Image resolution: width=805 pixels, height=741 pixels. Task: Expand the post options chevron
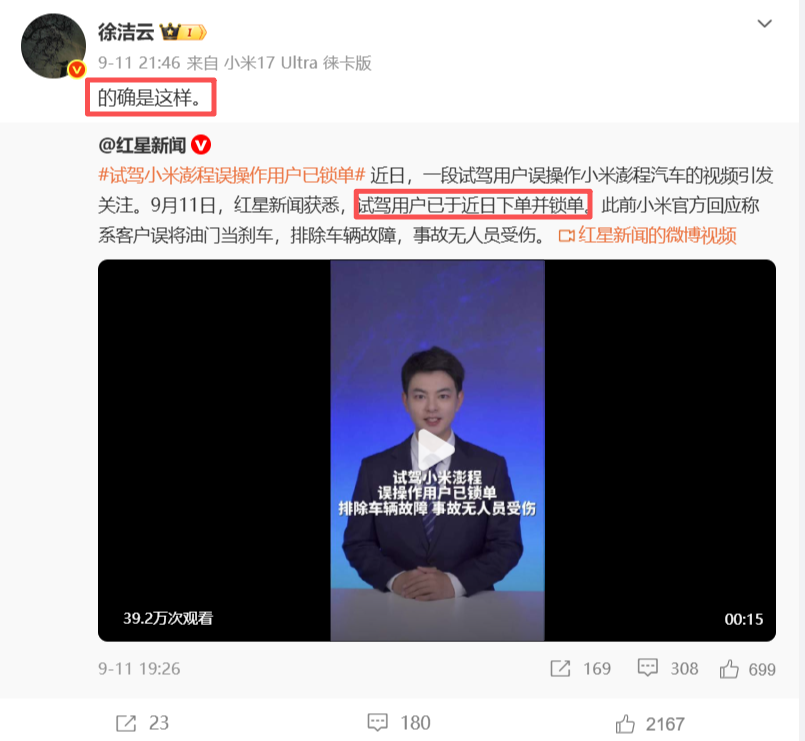coord(764,24)
